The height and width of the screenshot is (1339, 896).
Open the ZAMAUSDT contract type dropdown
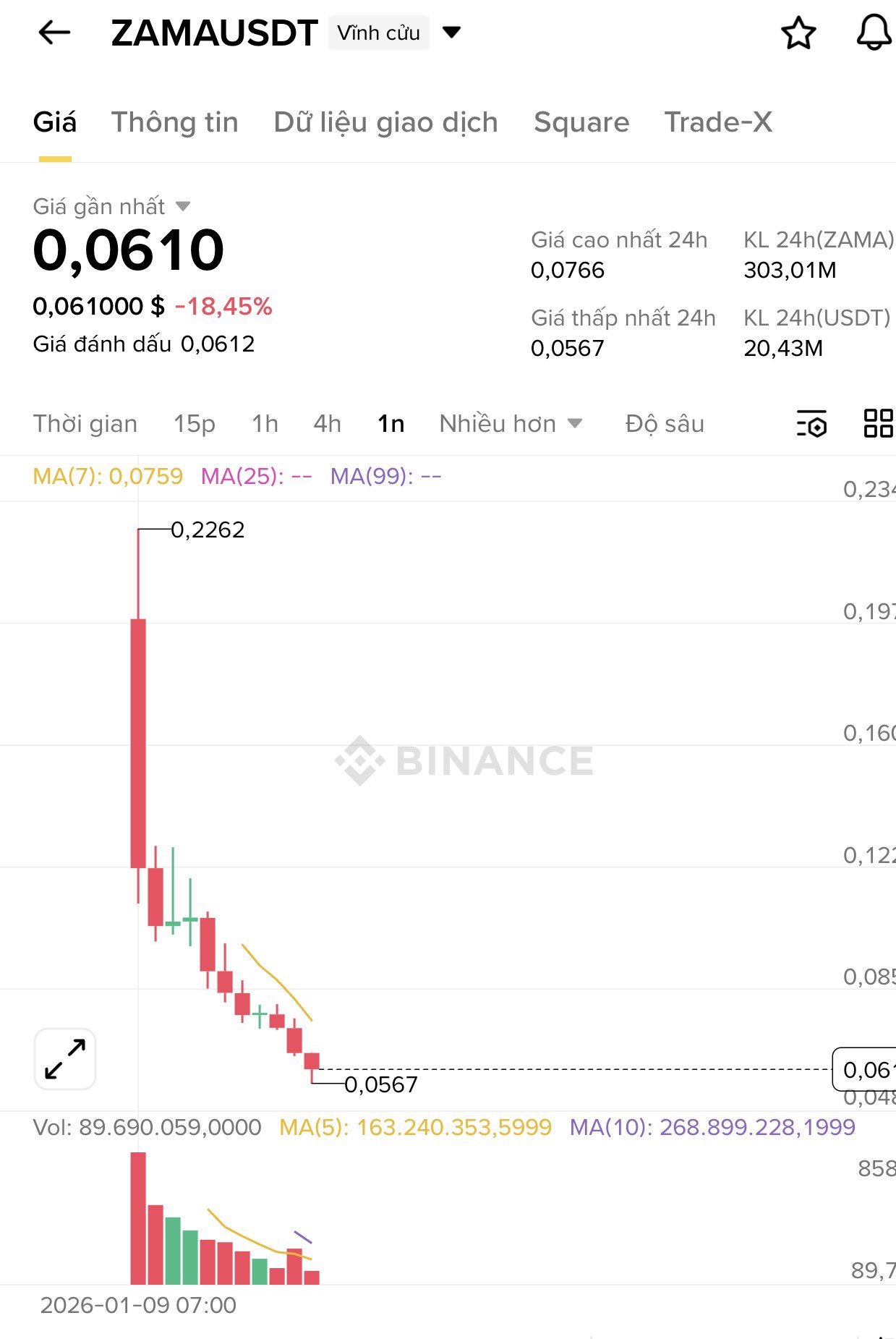[x=451, y=33]
